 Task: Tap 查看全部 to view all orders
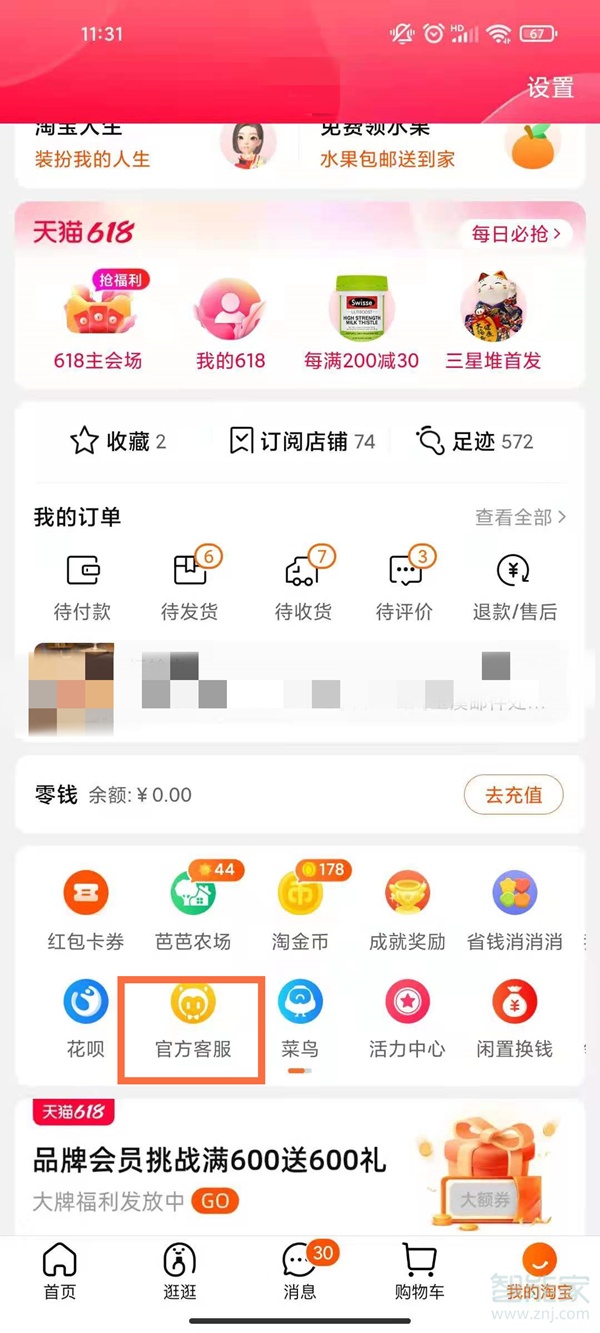point(520,517)
